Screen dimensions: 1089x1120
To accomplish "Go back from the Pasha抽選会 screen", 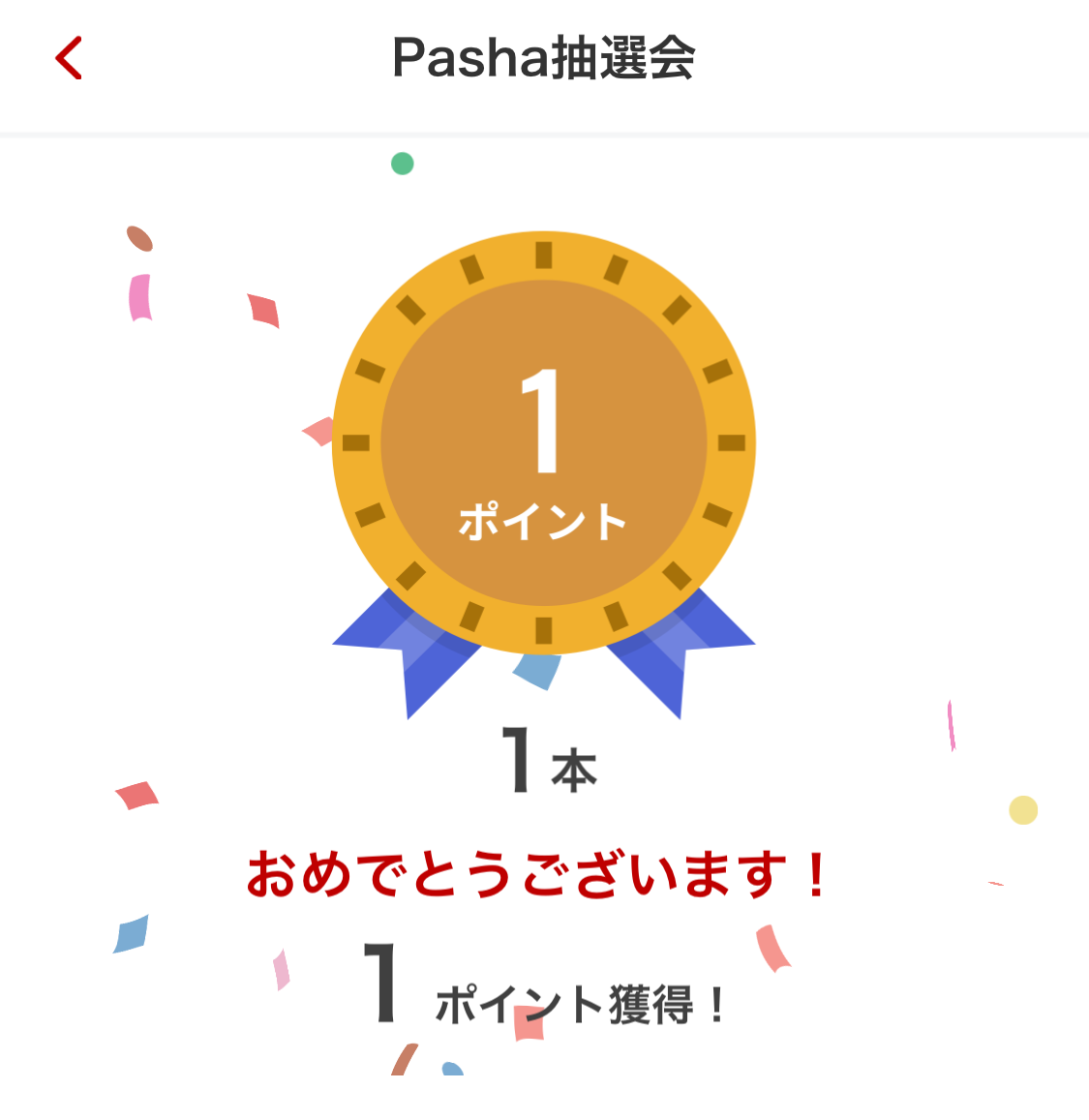I will (x=69, y=58).
